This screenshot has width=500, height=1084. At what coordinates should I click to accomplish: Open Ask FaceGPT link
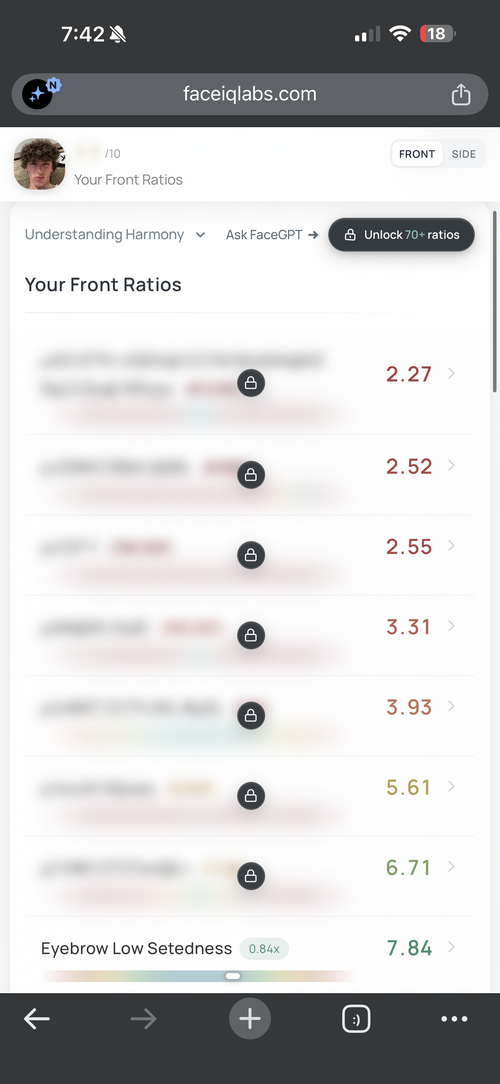click(272, 235)
